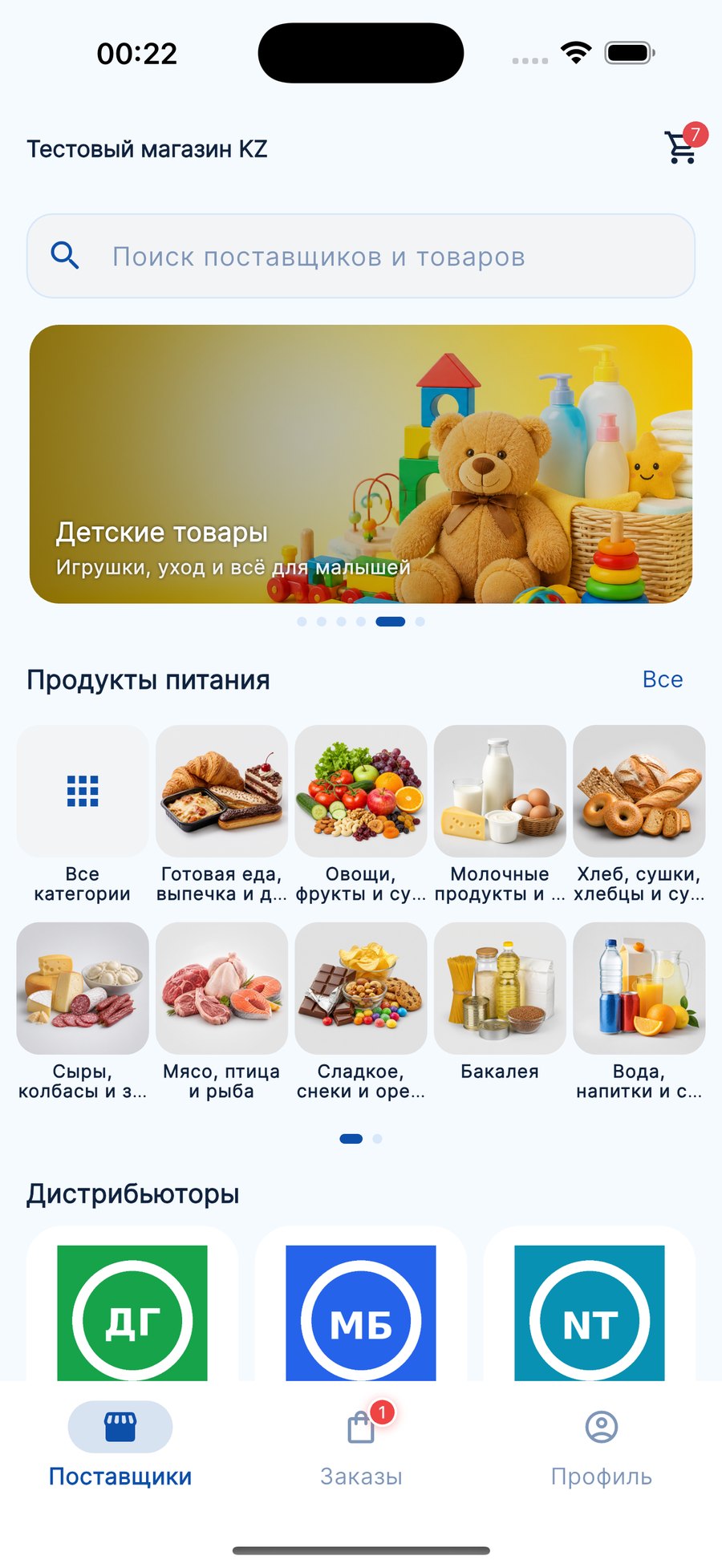722x1568 pixels.
Task: Select the Поставщики tab
Action: click(120, 1445)
